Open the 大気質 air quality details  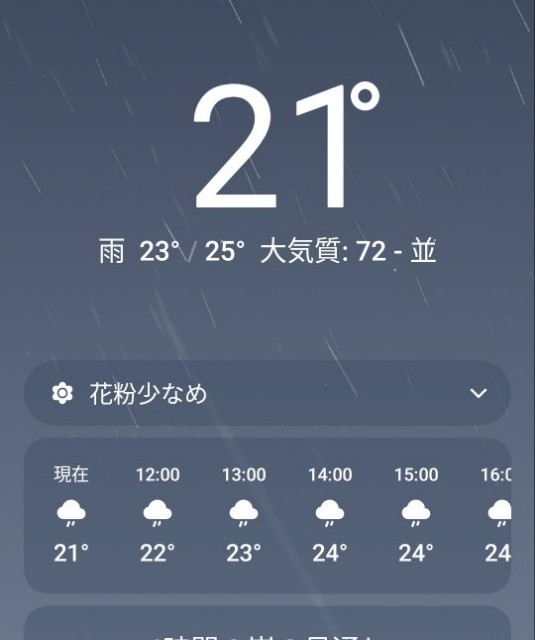click(348, 251)
